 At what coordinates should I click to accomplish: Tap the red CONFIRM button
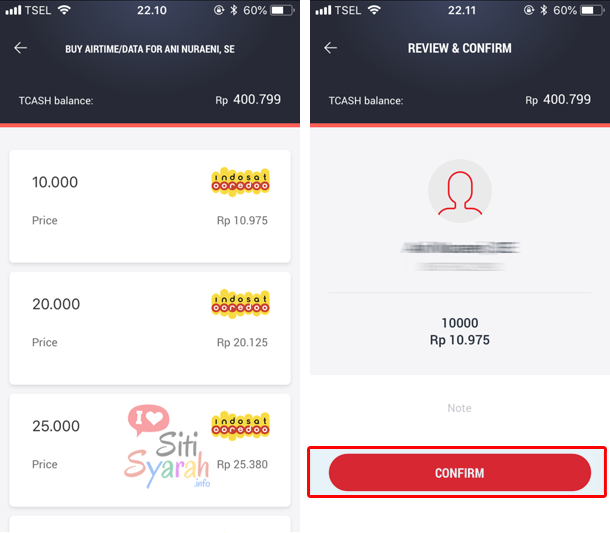pyautogui.click(x=459, y=473)
